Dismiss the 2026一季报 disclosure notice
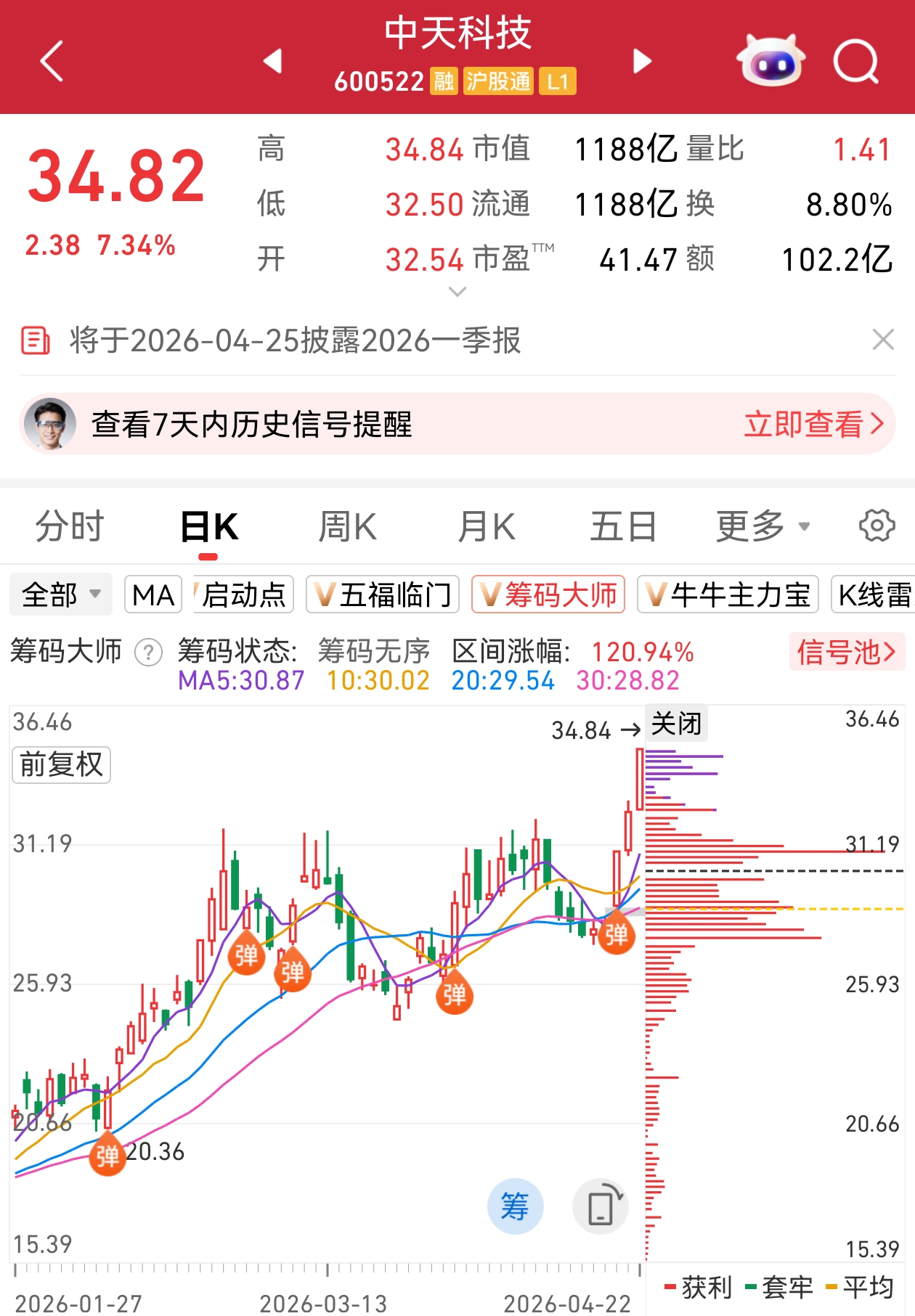 click(882, 339)
